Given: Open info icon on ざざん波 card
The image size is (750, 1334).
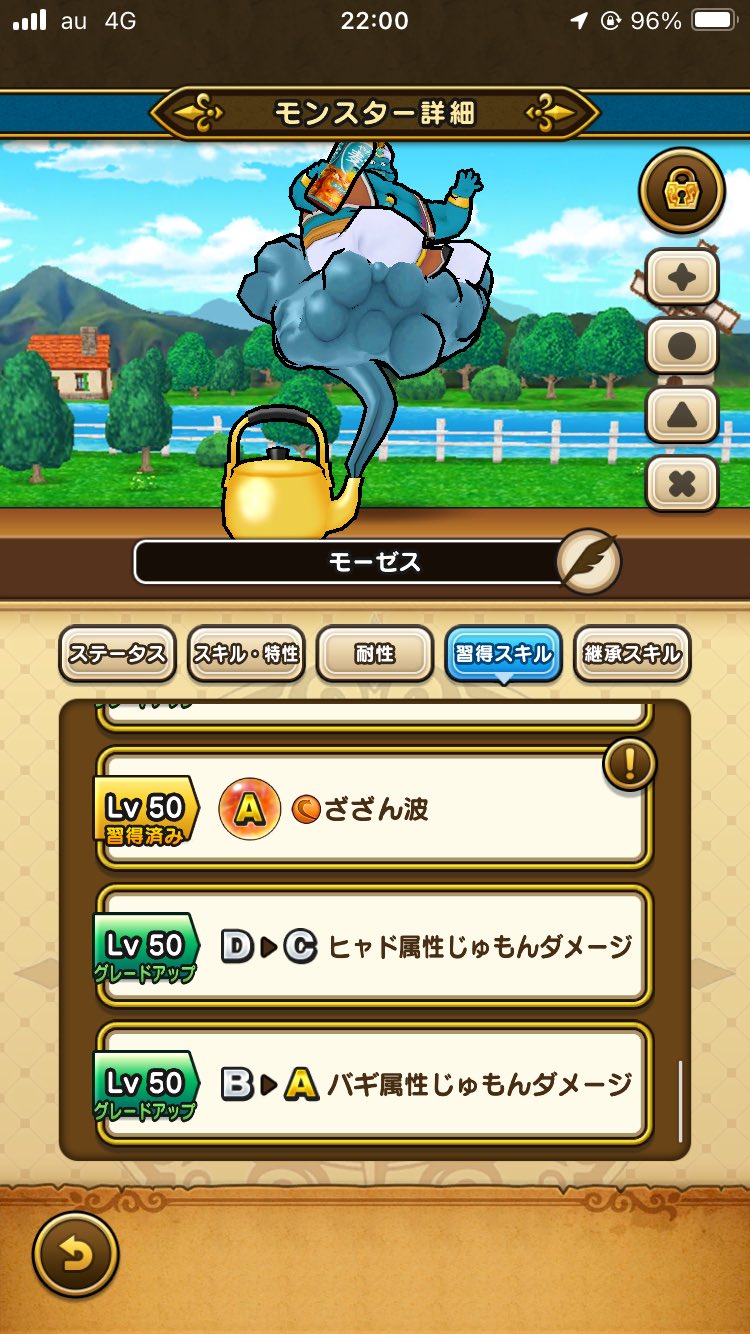Looking at the screenshot, I should pyautogui.click(x=629, y=766).
